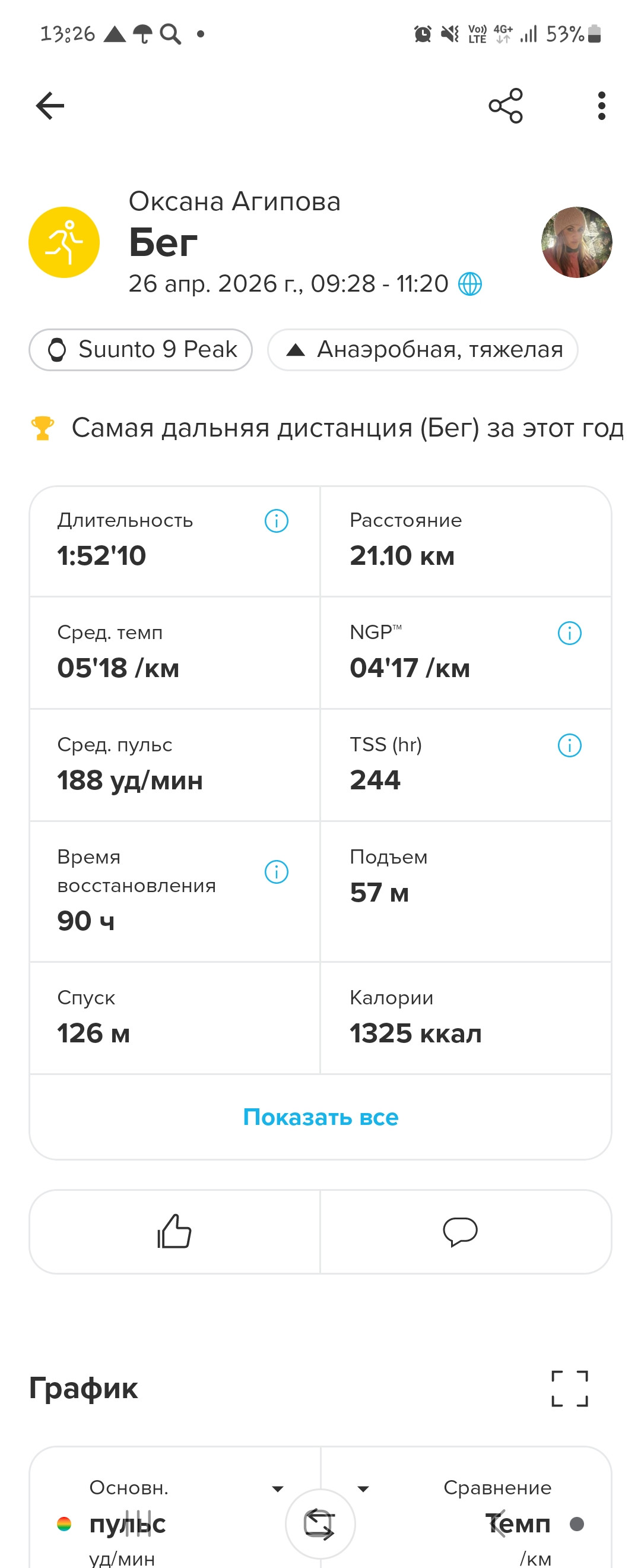
Task: Go back using the top arrow
Action: (x=50, y=106)
